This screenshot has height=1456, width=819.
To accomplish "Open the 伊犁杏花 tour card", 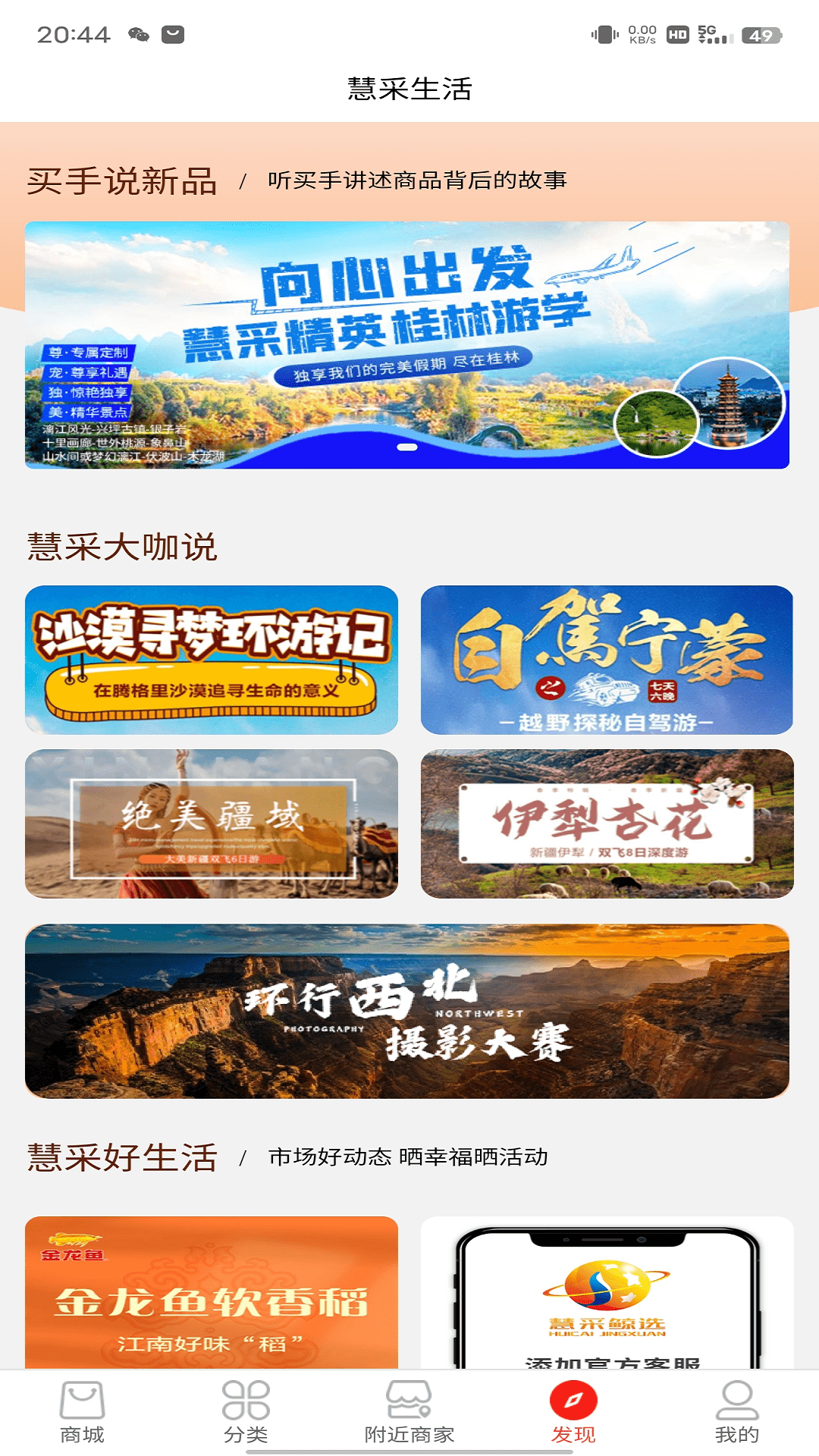I will coord(607,824).
